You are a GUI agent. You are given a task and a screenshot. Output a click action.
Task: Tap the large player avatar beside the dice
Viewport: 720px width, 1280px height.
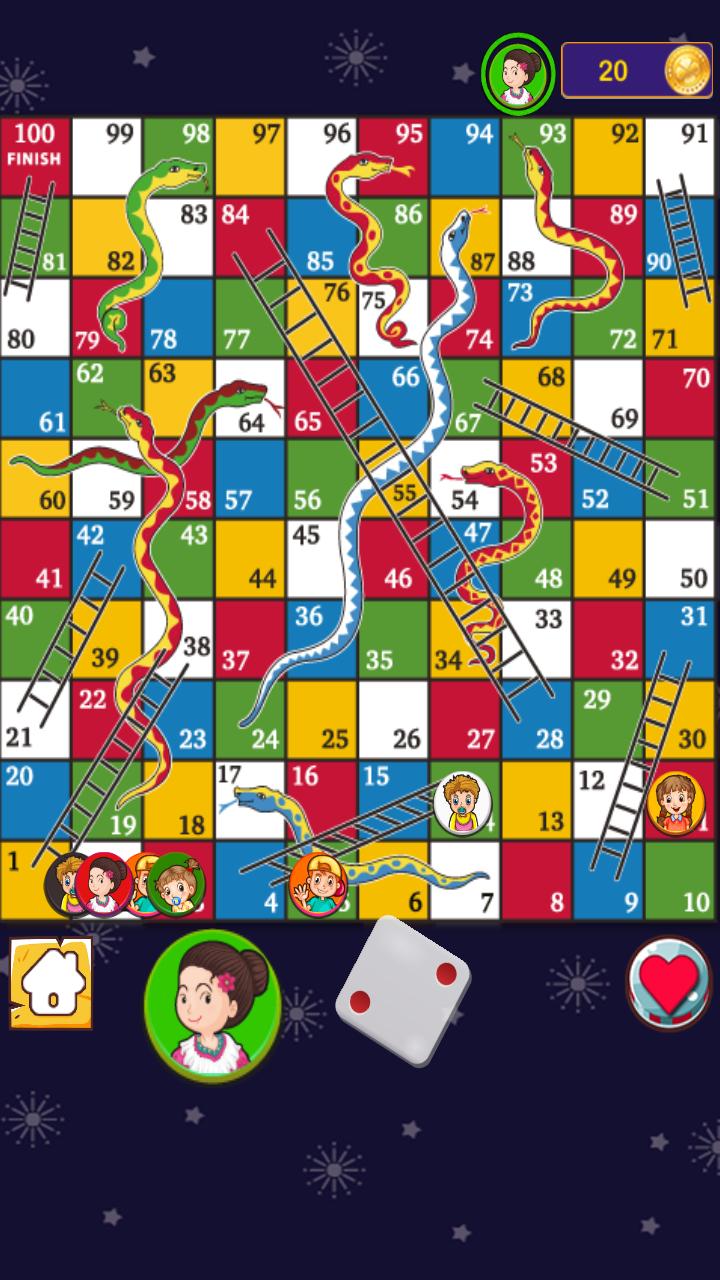[x=212, y=1004]
